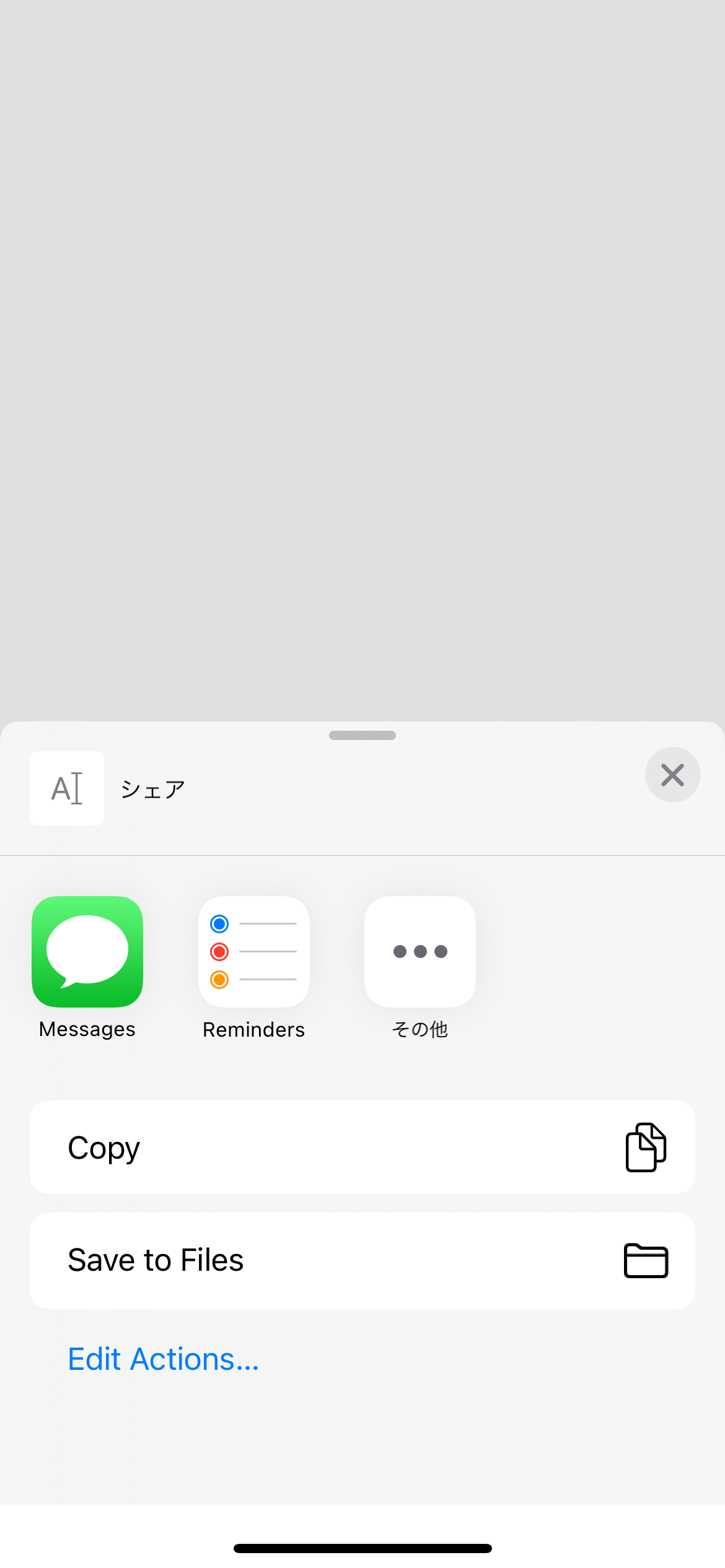Expand the sheet using the grabber handle
The image size is (725, 1568).
pyautogui.click(x=362, y=735)
